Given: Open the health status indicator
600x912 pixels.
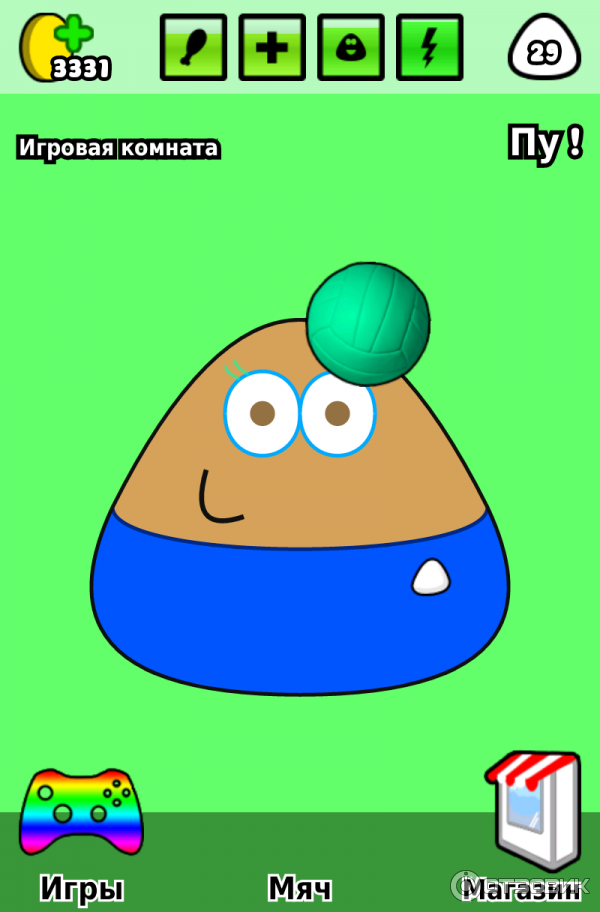Looking at the screenshot, I should (x=272, y=48).
